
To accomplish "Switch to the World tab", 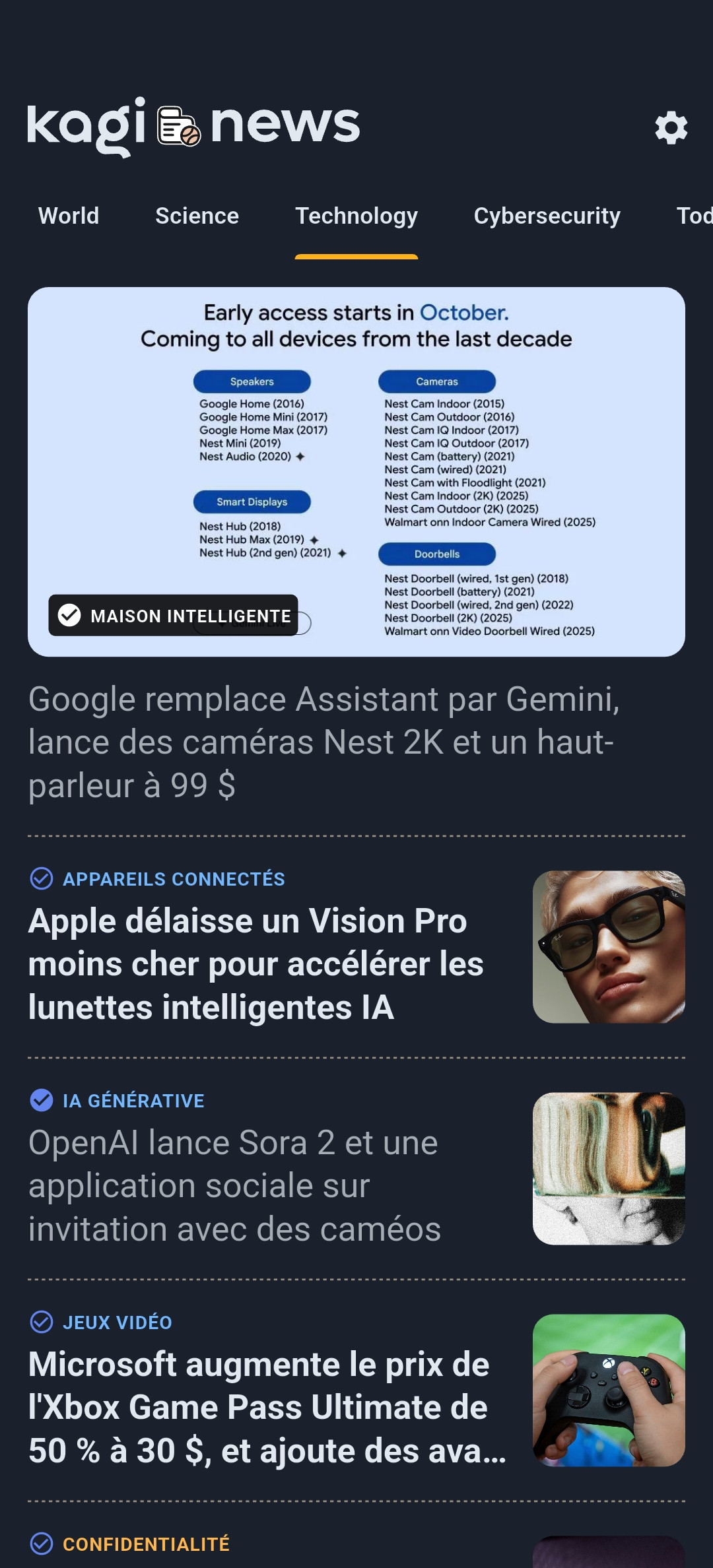I will pos(69,216).
